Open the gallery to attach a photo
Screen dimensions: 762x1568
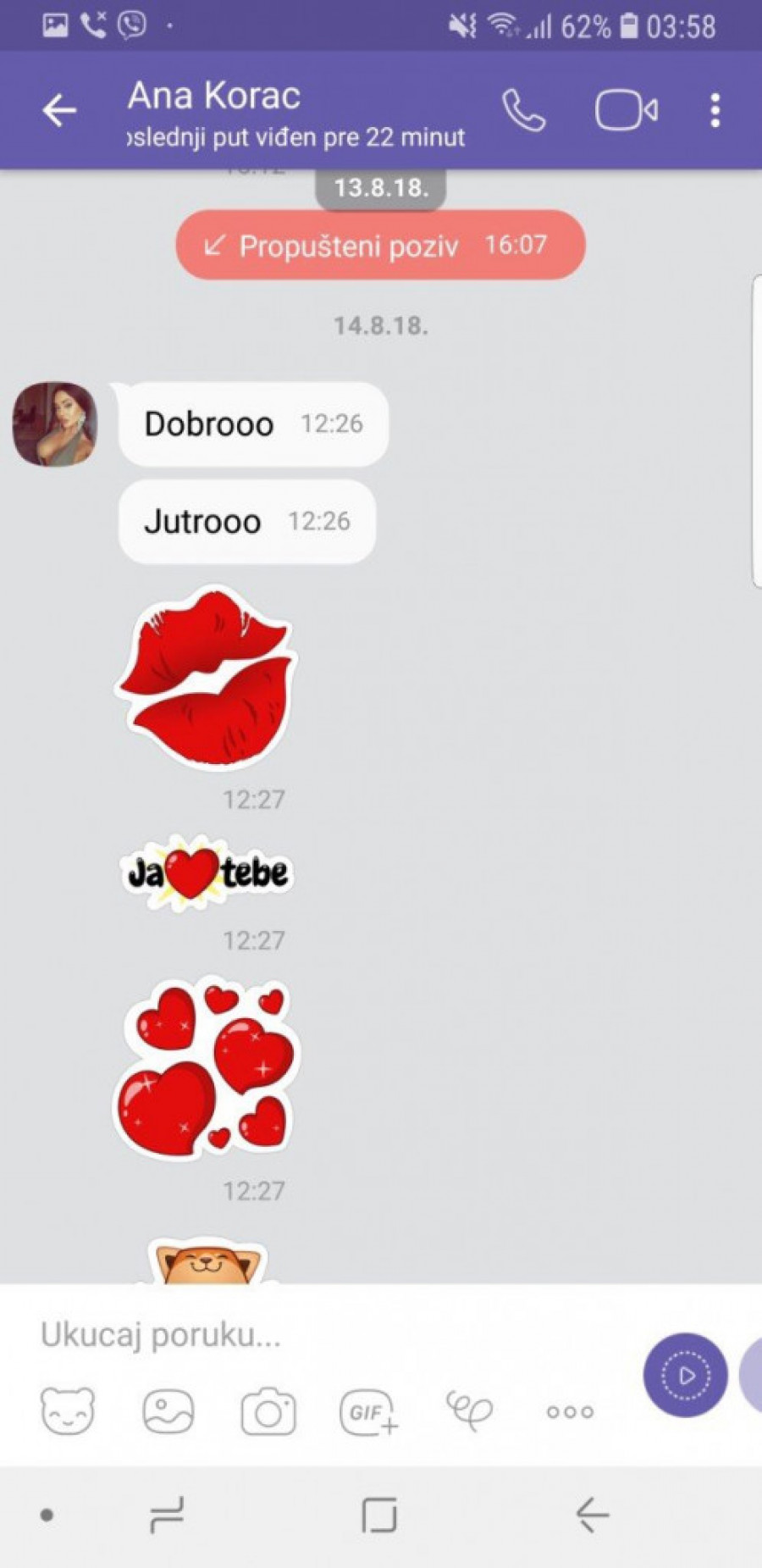click(x=168, y=1411)
